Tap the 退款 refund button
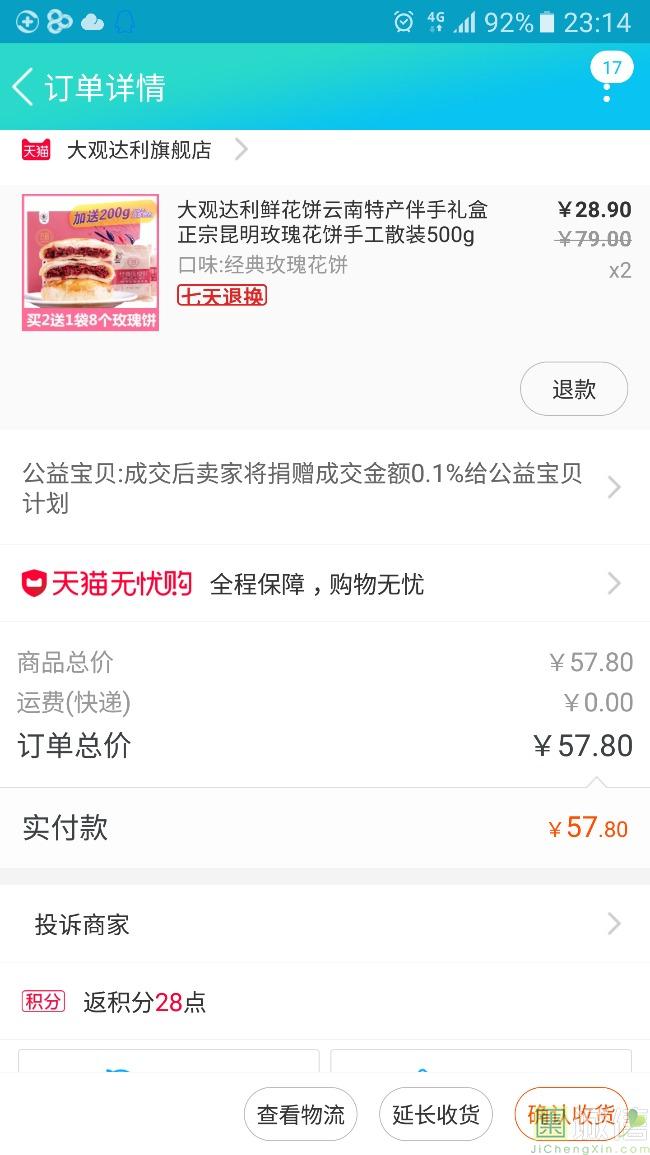Viewport: 650px width, 1155px height. 573,389
